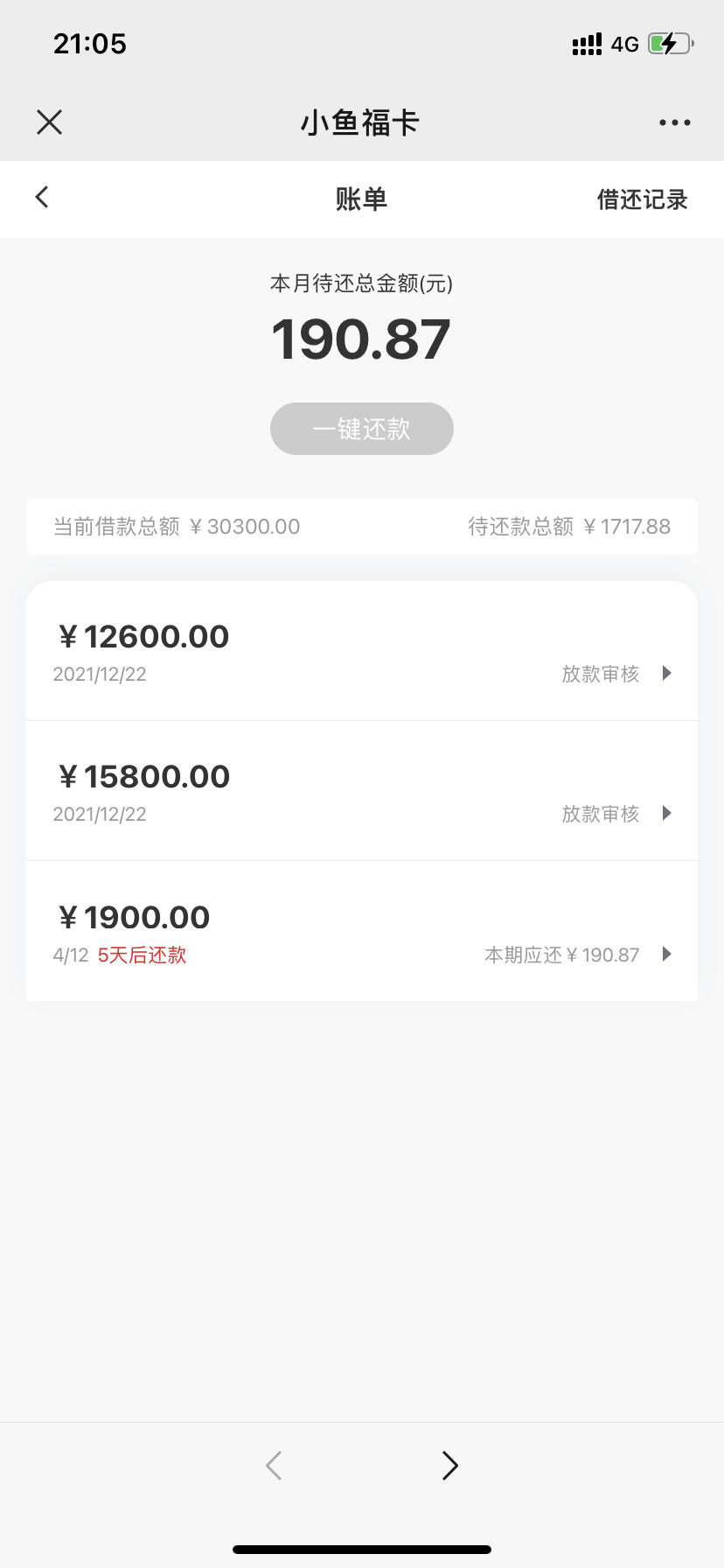Go back from the 账单 page

[42, 197]
